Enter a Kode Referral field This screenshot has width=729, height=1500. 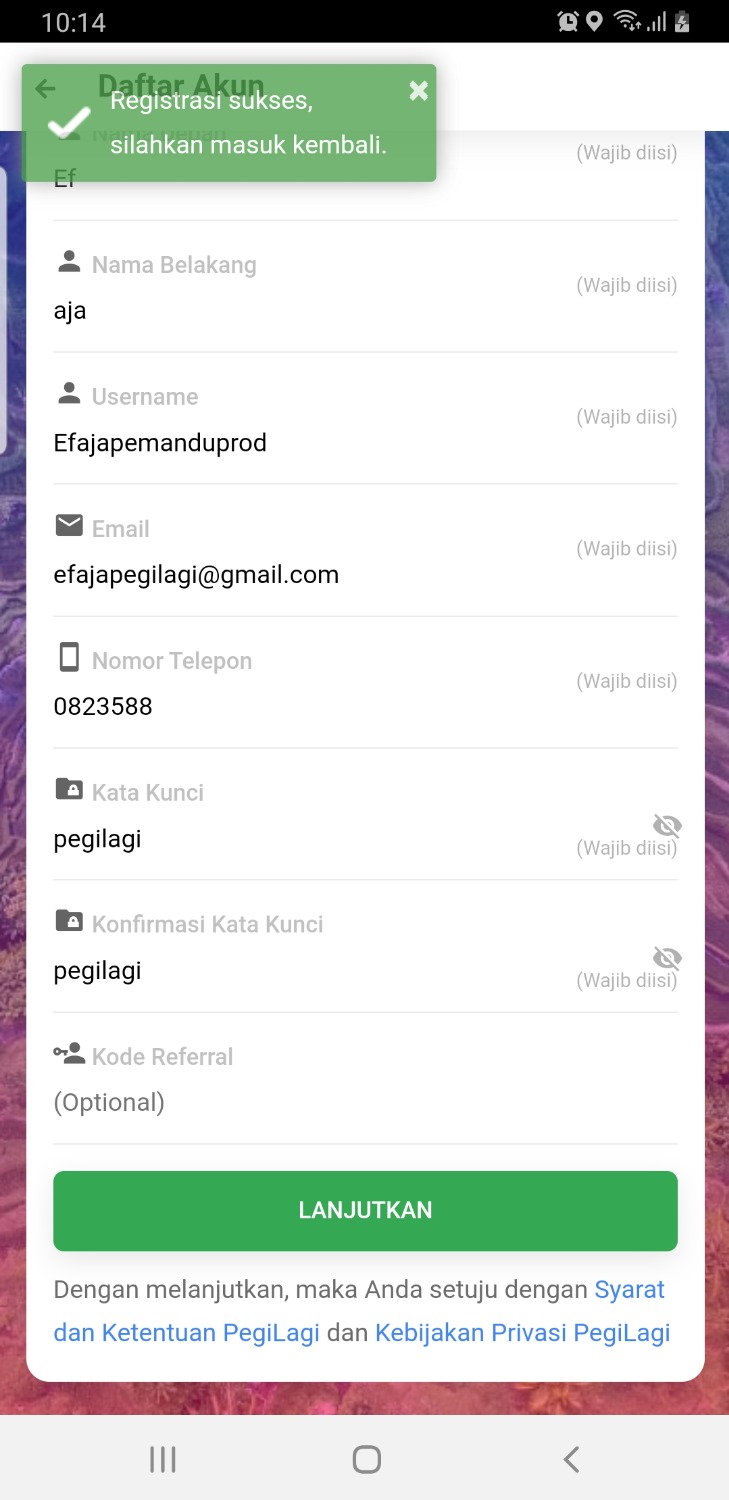pos(300,1102)
